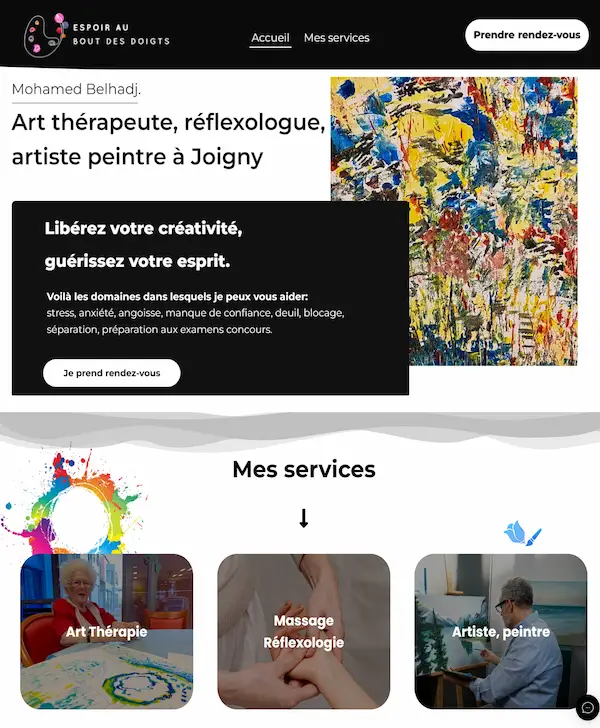
Task: Open the Accueil navigation link
Action: (x=270, y=38)
